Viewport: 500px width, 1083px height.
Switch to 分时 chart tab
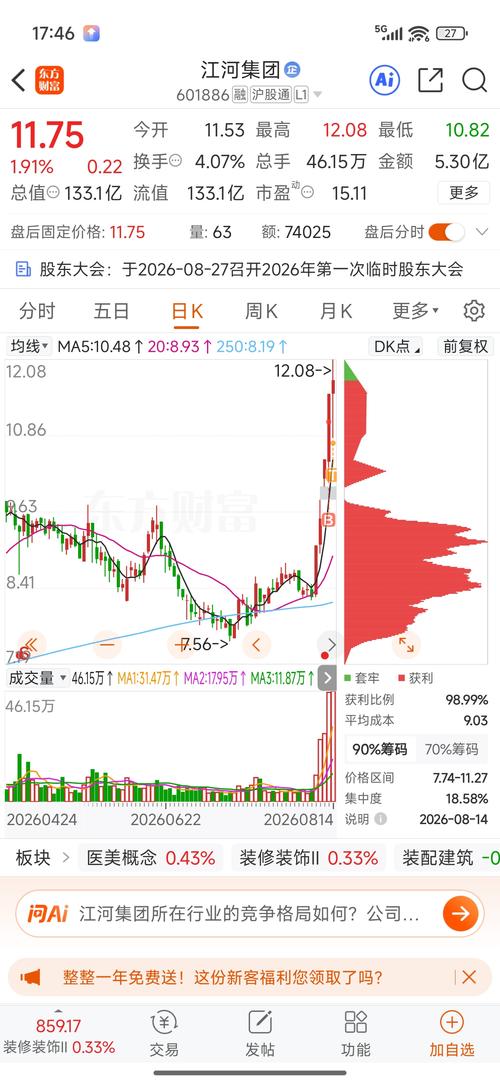[x=37, y=312]
